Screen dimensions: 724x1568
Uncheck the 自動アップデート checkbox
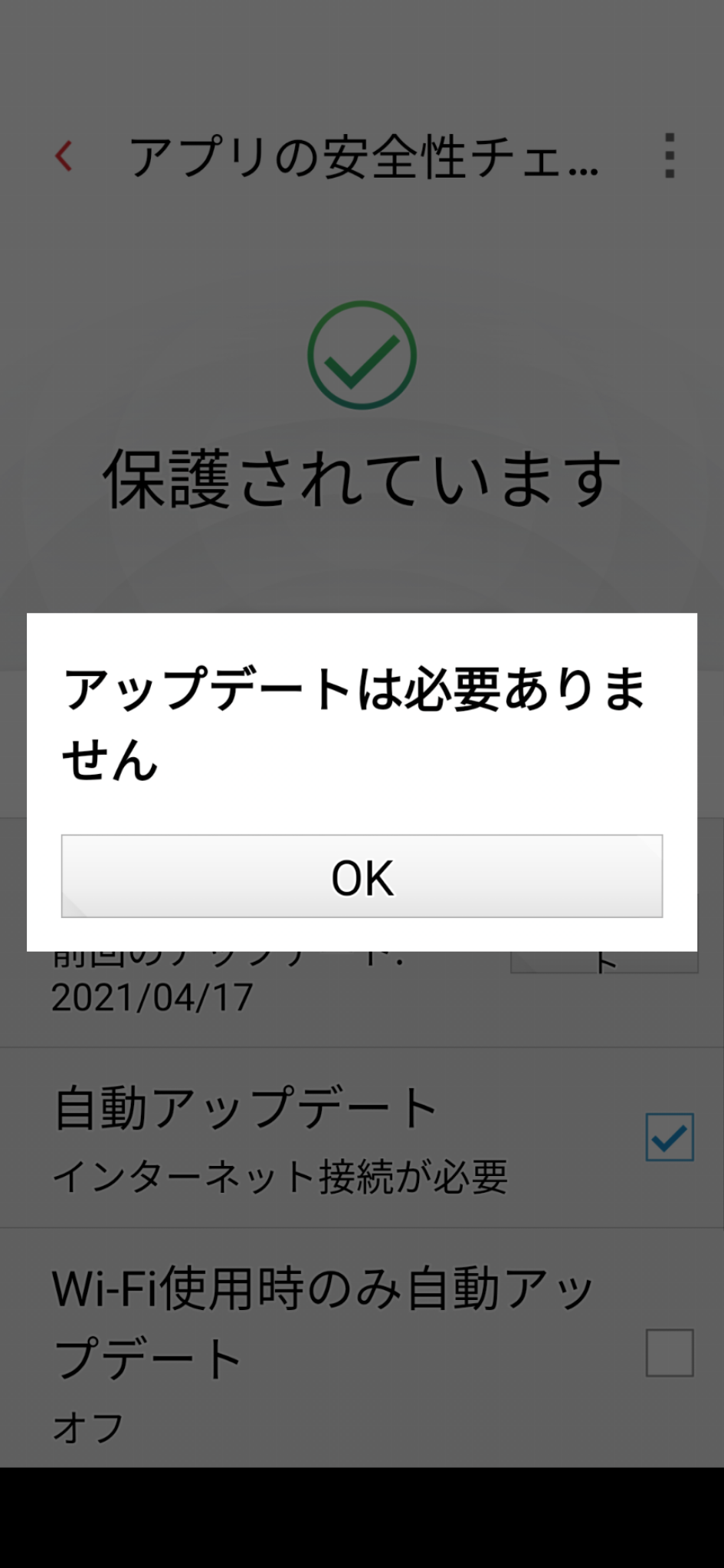670,1137
